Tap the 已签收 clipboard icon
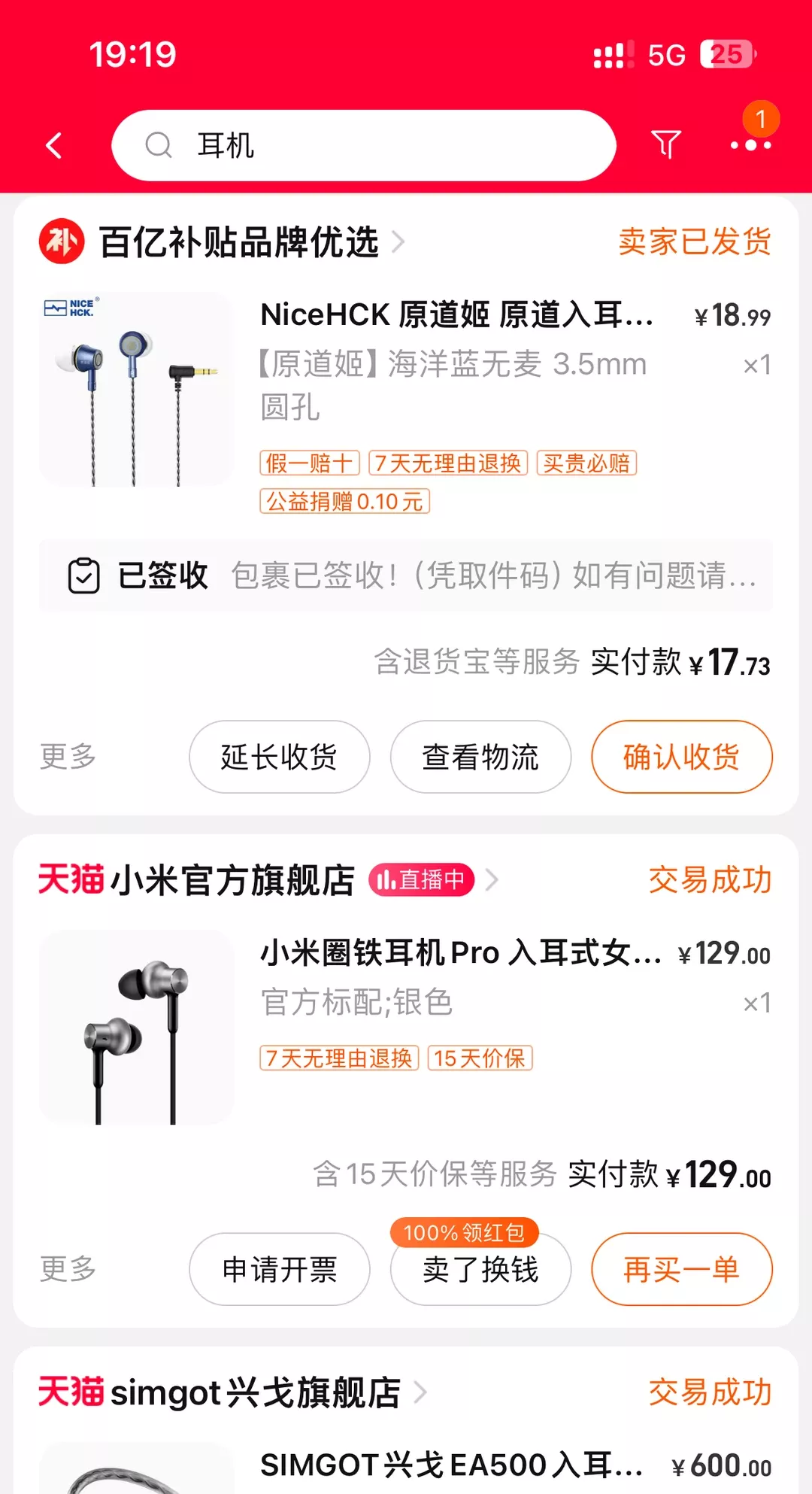The width and height of the screenshot is (812, 1494). 85,575
